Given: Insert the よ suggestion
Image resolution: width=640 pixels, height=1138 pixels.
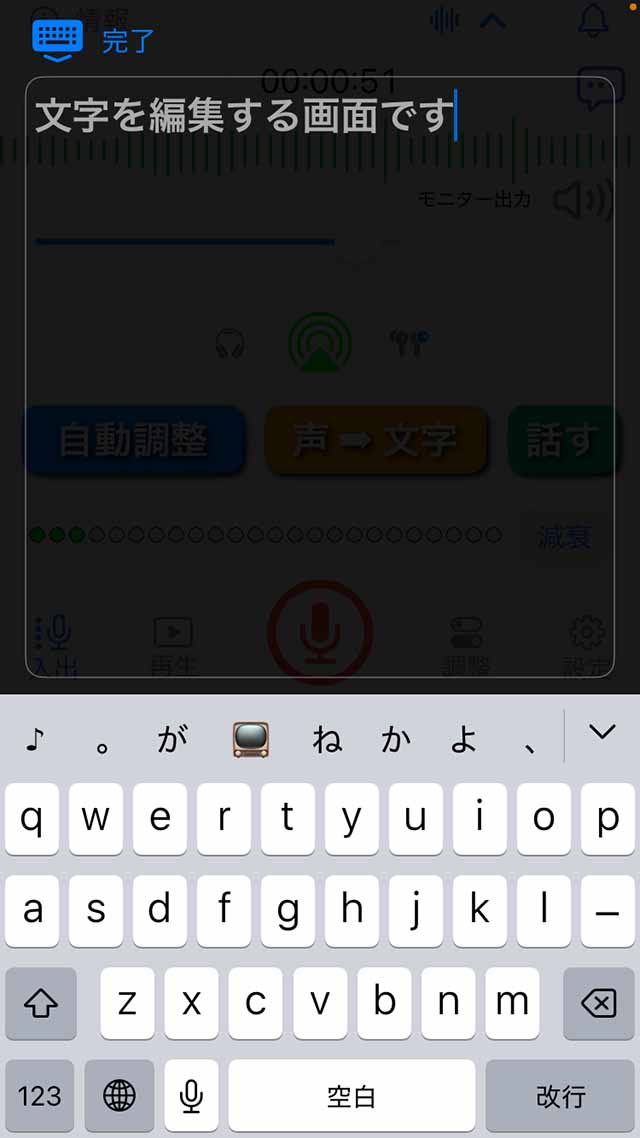Looking at the screenshot, I should (463, 740).
